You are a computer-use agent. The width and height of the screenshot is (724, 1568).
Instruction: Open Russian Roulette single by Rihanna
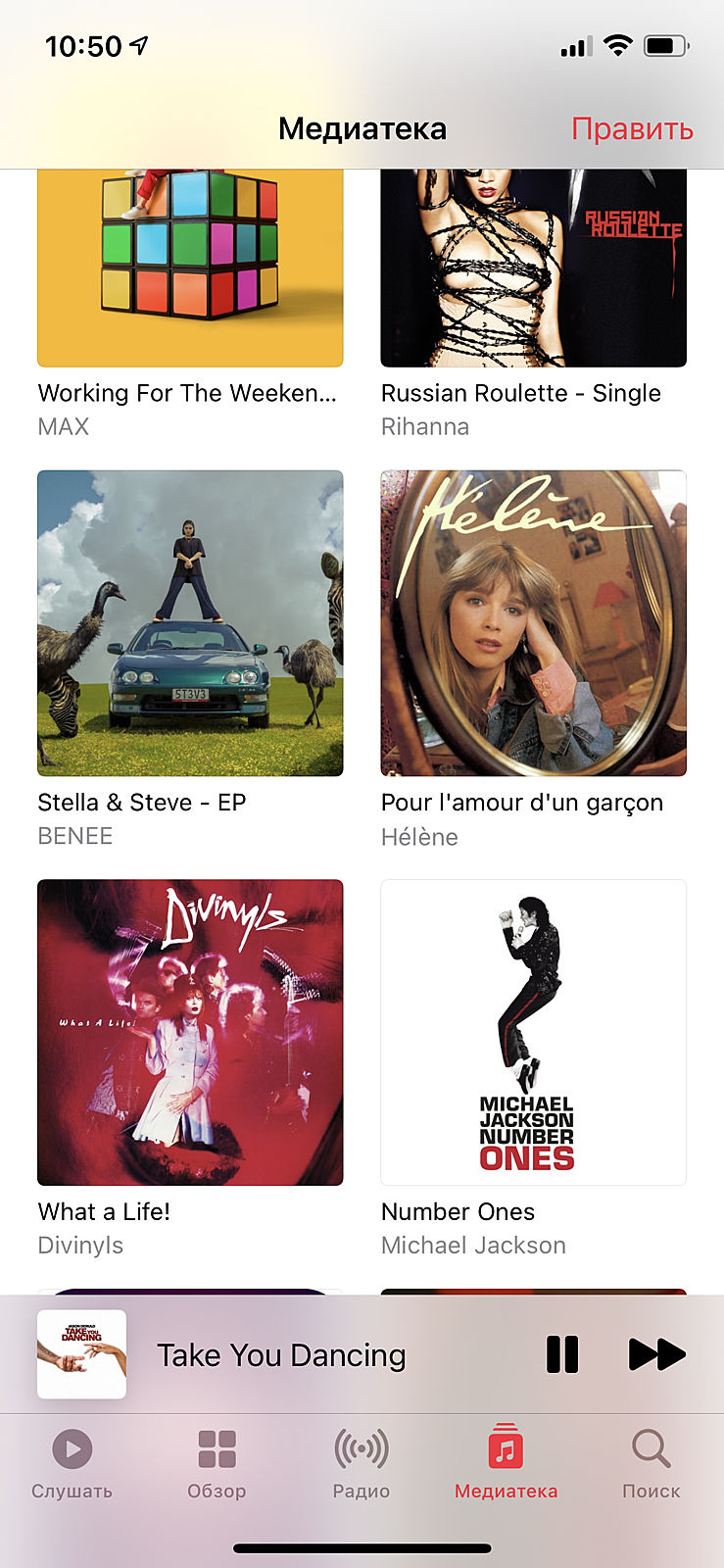click(533, 268)
